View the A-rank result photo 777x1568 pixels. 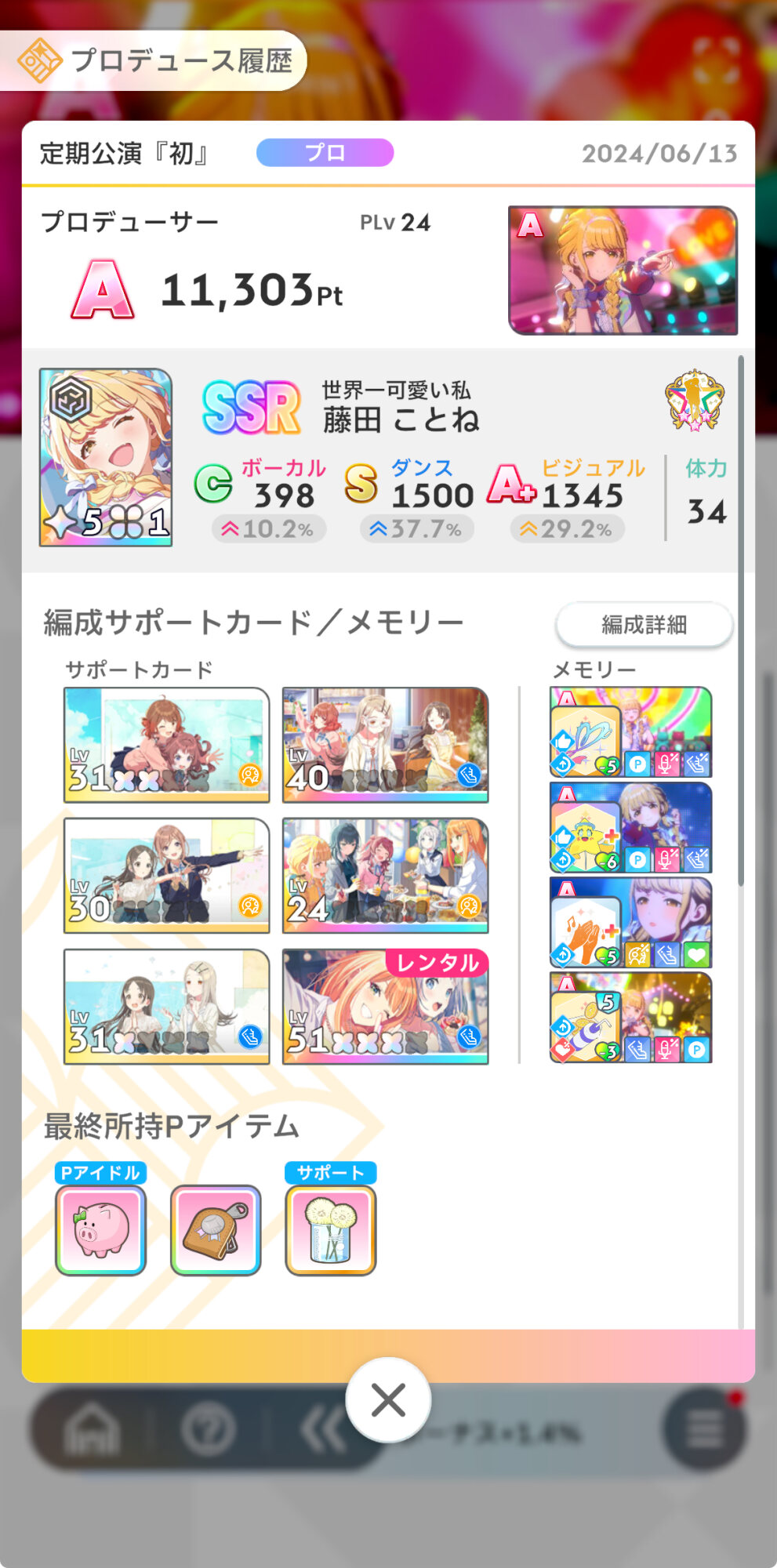pyautogui.click(x=623, y=270)
